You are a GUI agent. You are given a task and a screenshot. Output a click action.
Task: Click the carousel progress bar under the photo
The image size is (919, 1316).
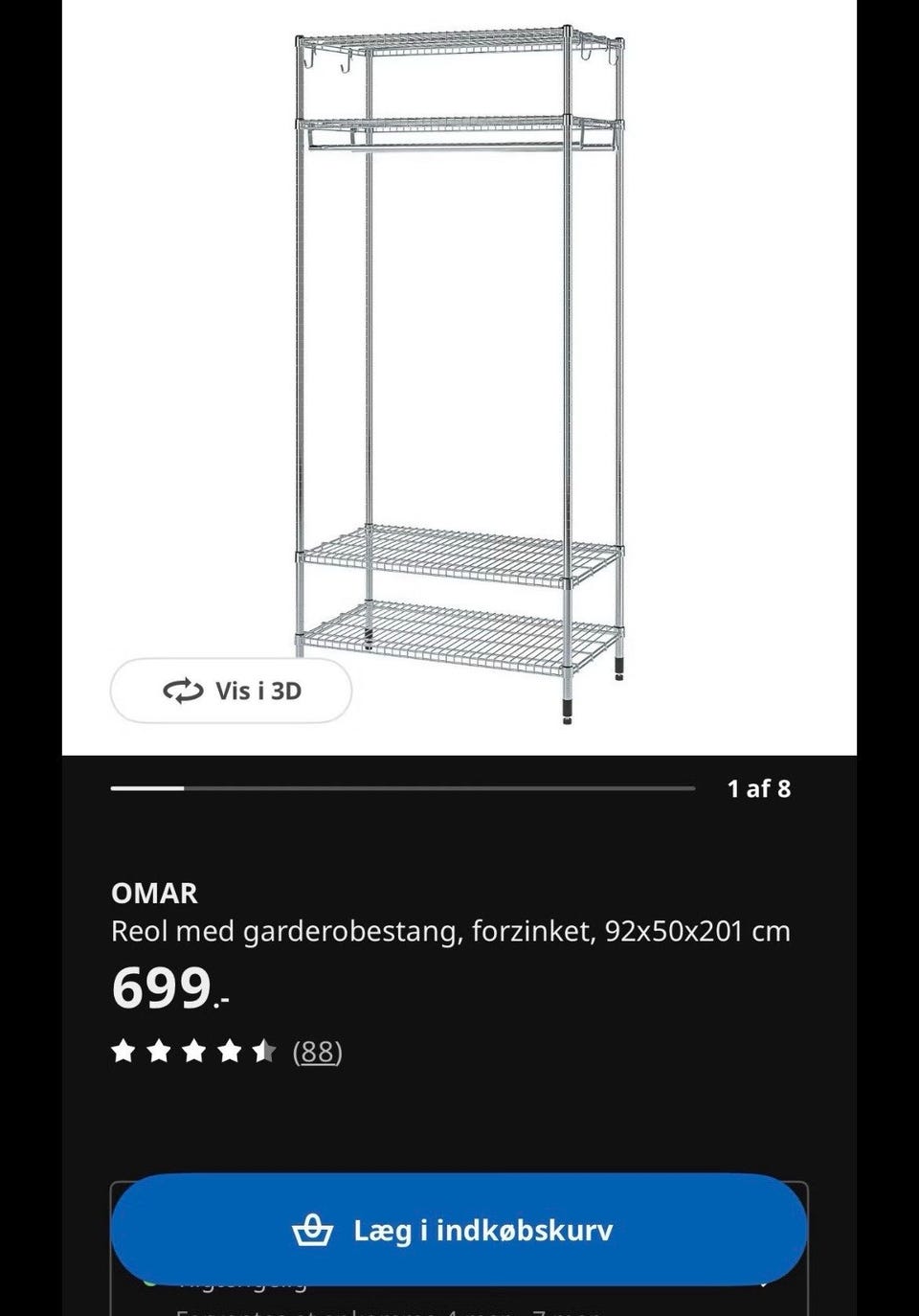click(402, 790)
